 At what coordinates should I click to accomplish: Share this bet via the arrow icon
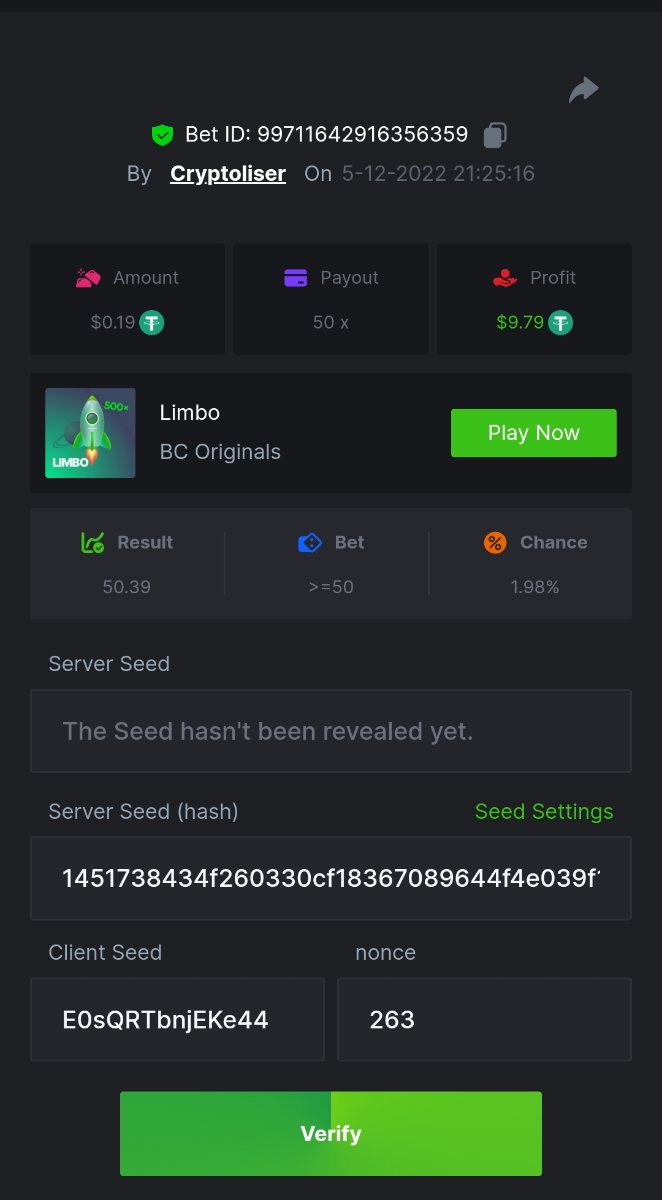[x=583, y=90]
